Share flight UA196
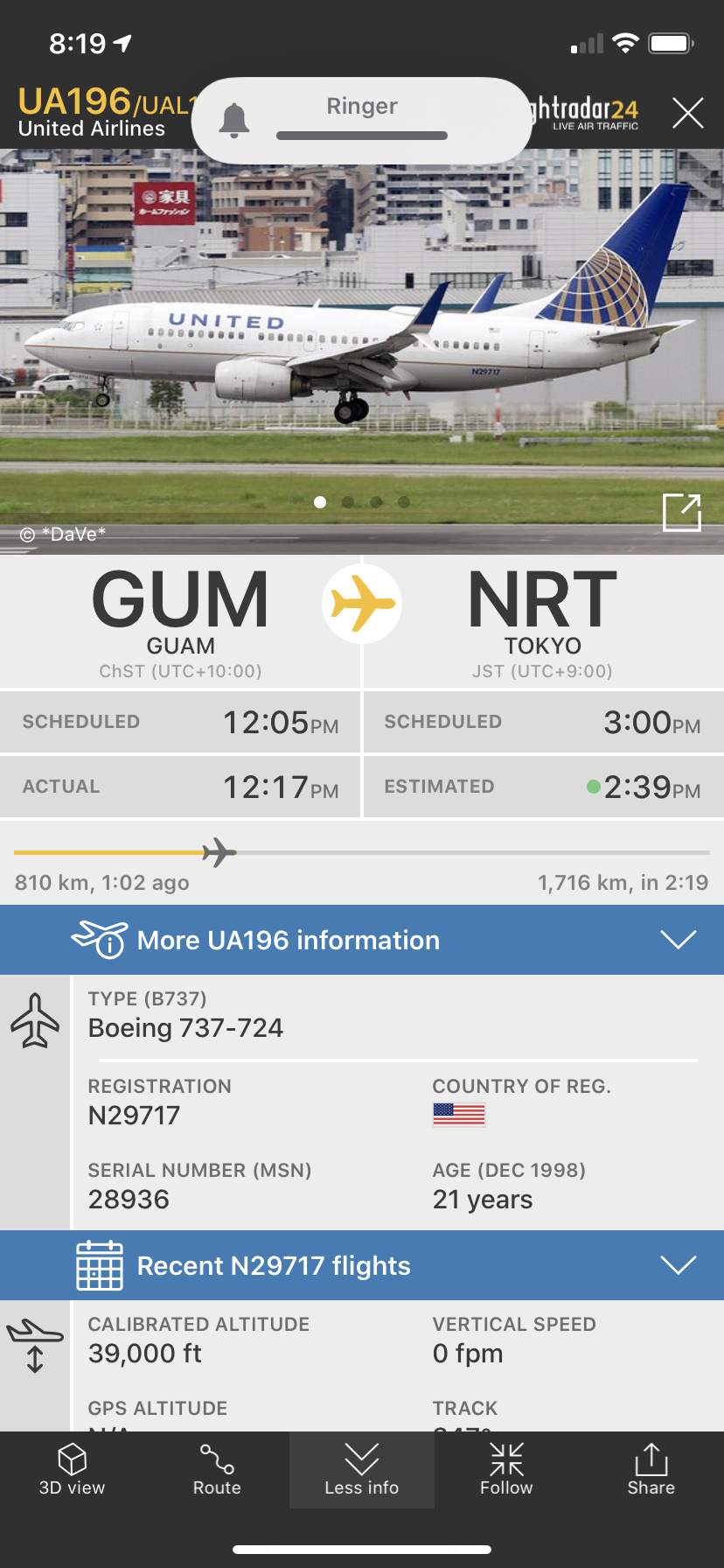This screenshot has width=724, height=1568. [651, 1470]
